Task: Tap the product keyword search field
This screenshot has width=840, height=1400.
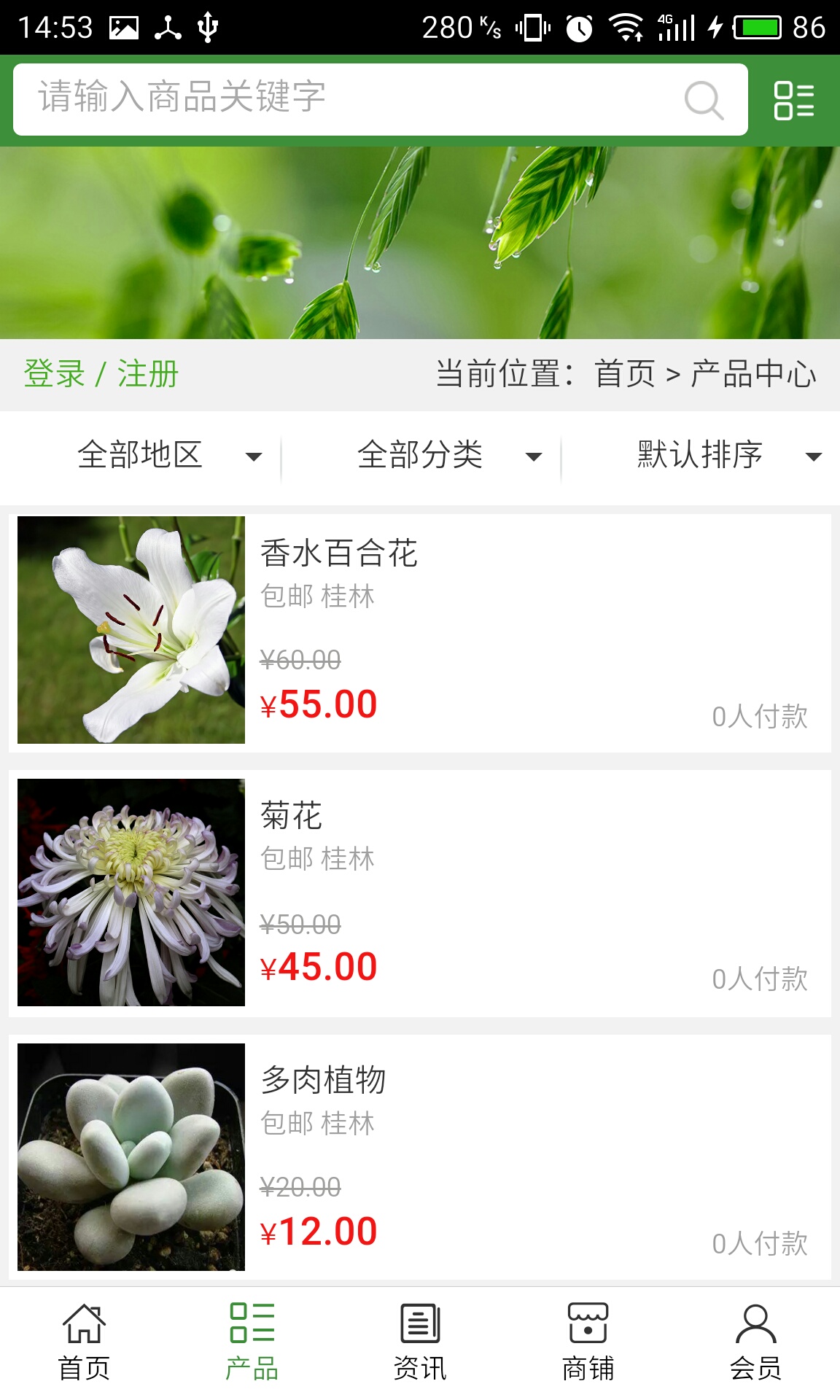Action: click(350, 98)
